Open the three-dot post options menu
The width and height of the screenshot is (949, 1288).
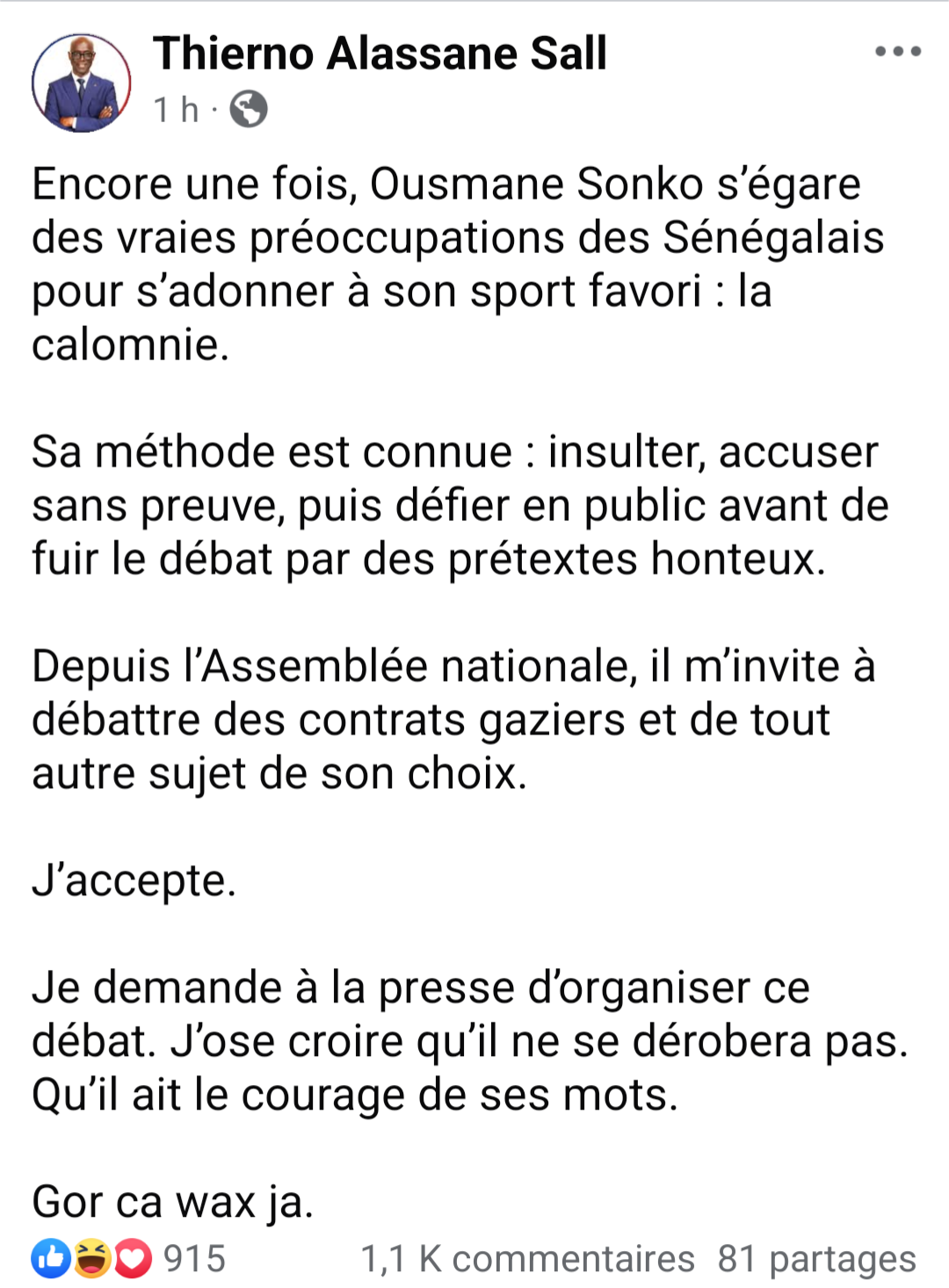[897, 52]
